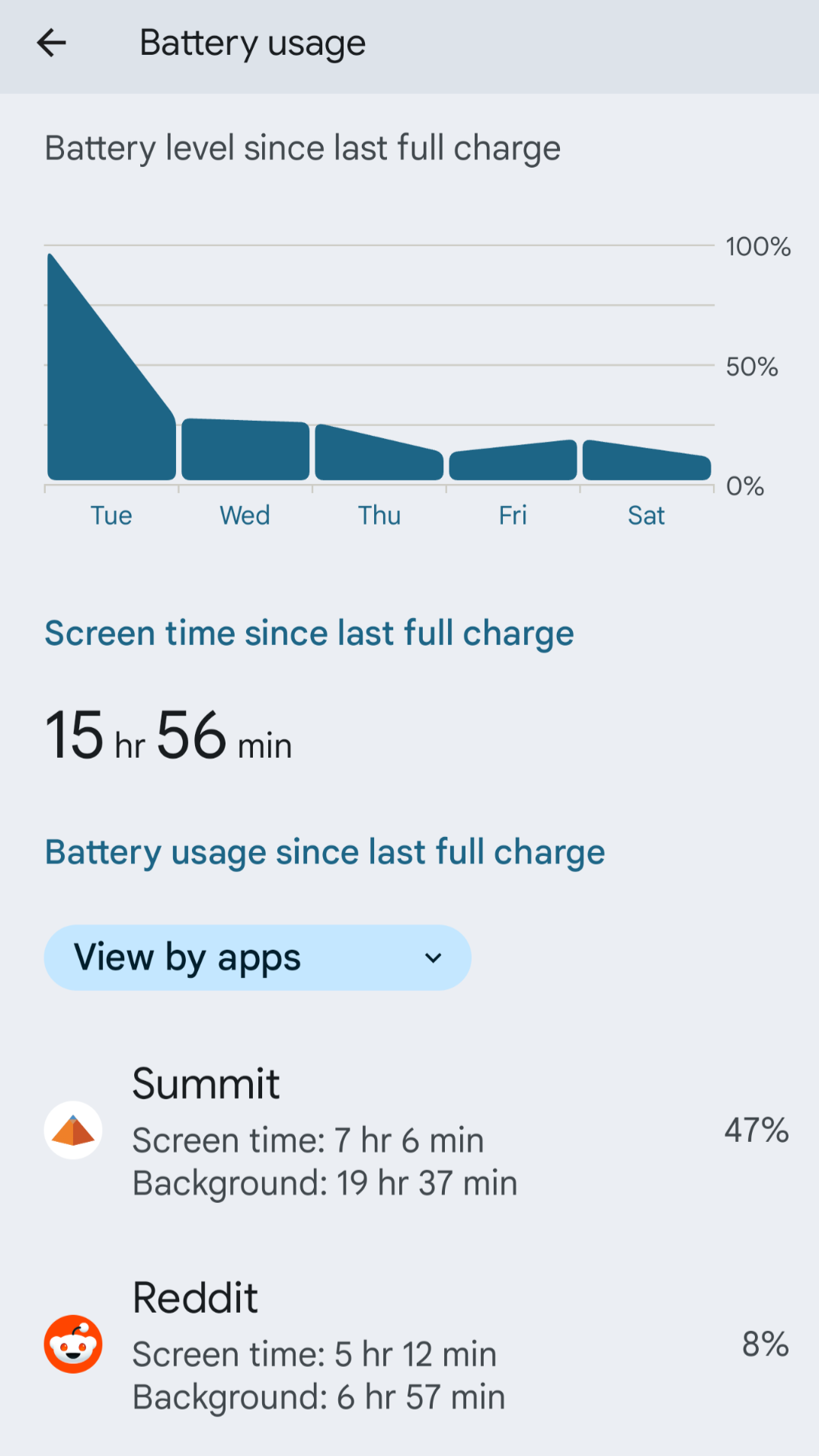
Task: Select the Sat bar in battery chart
Action: click(647, 462)
